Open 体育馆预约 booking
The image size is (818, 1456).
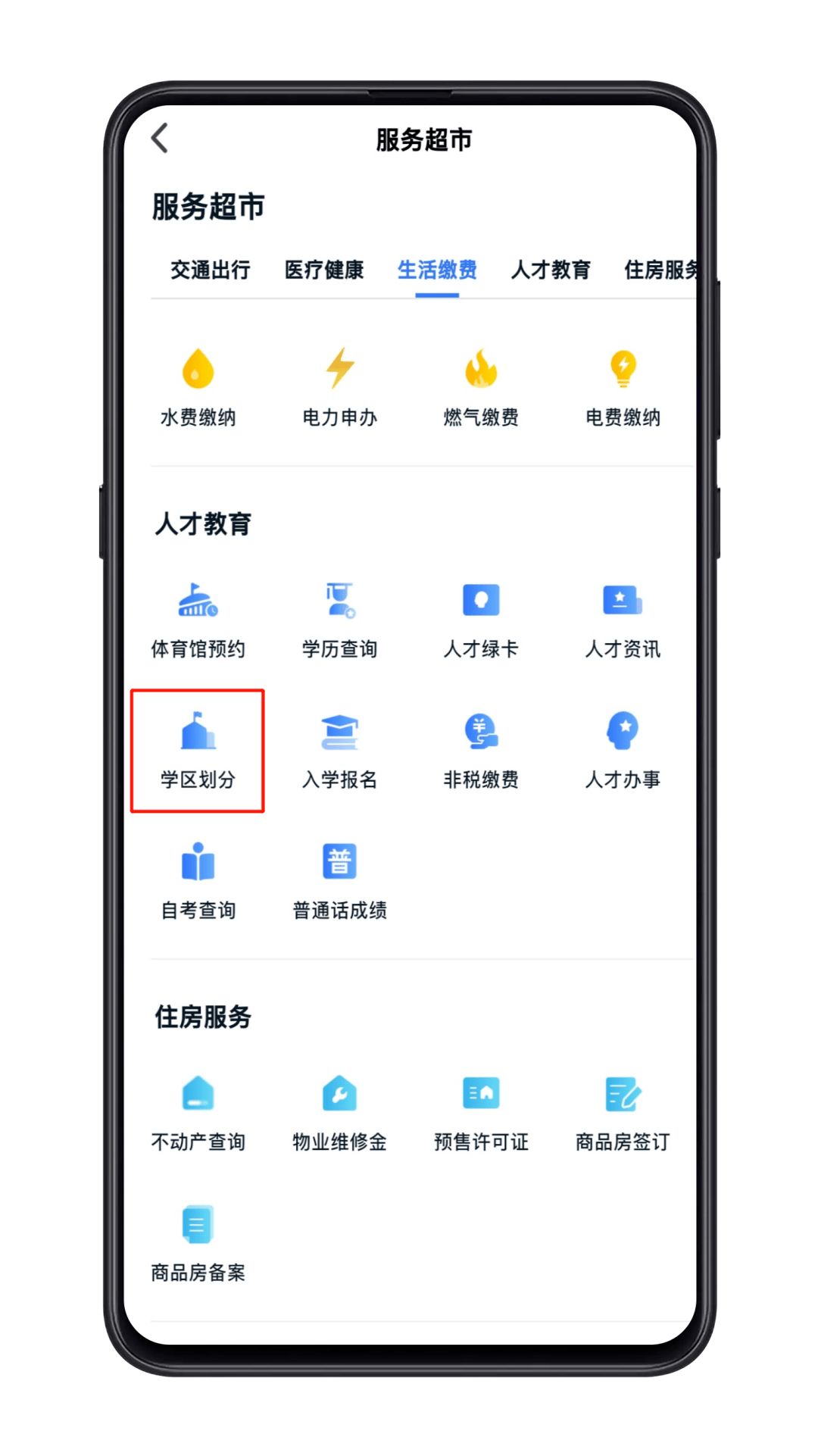[198, 619]
